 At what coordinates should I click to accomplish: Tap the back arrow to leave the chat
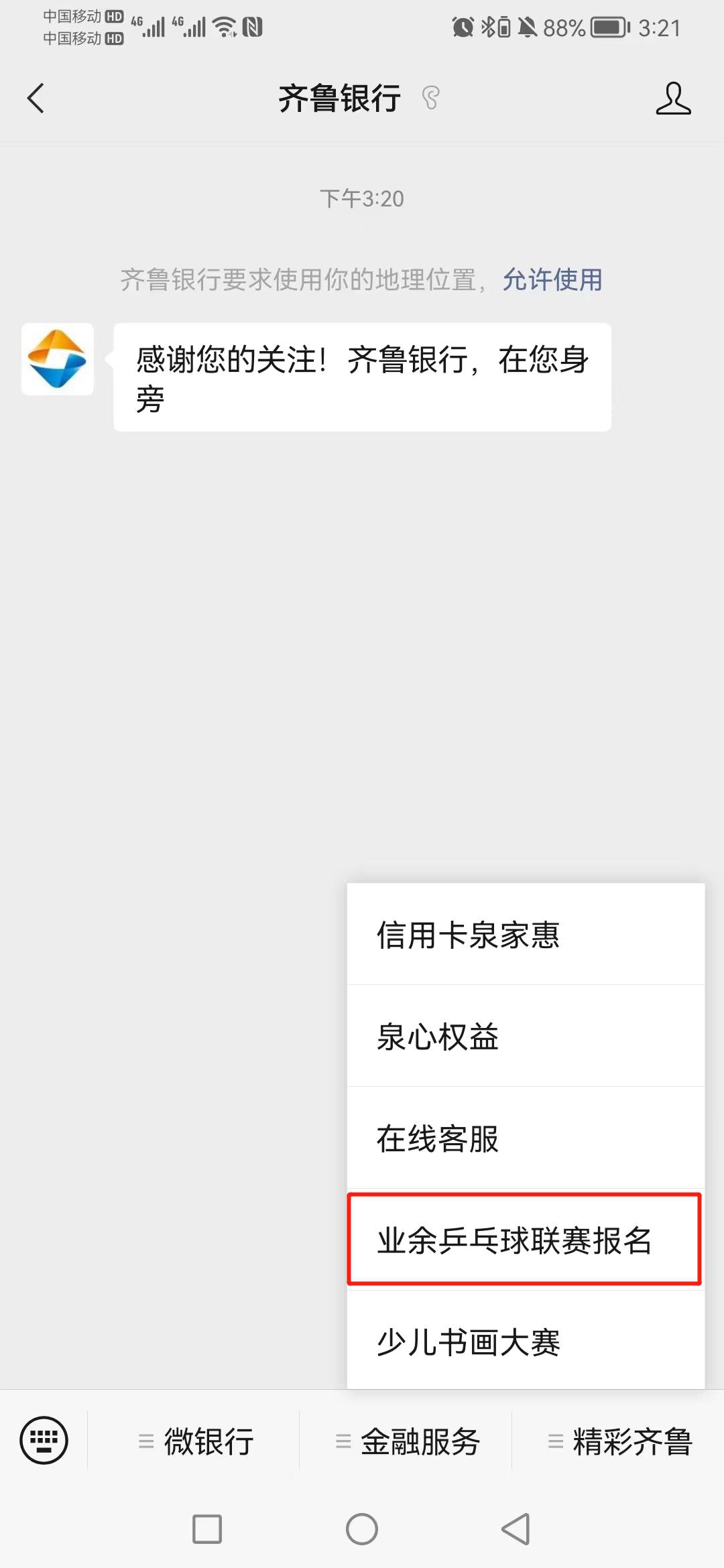[x=36, y=98]
